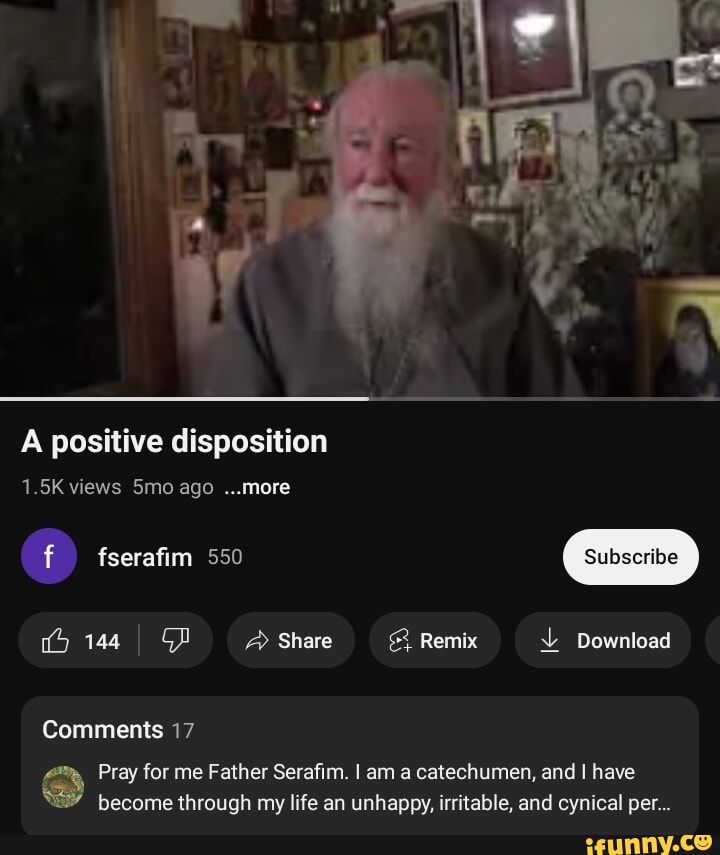720x855 pixels.
Task: Reveal the clipped action button past Download
Action: pos(712,641)
